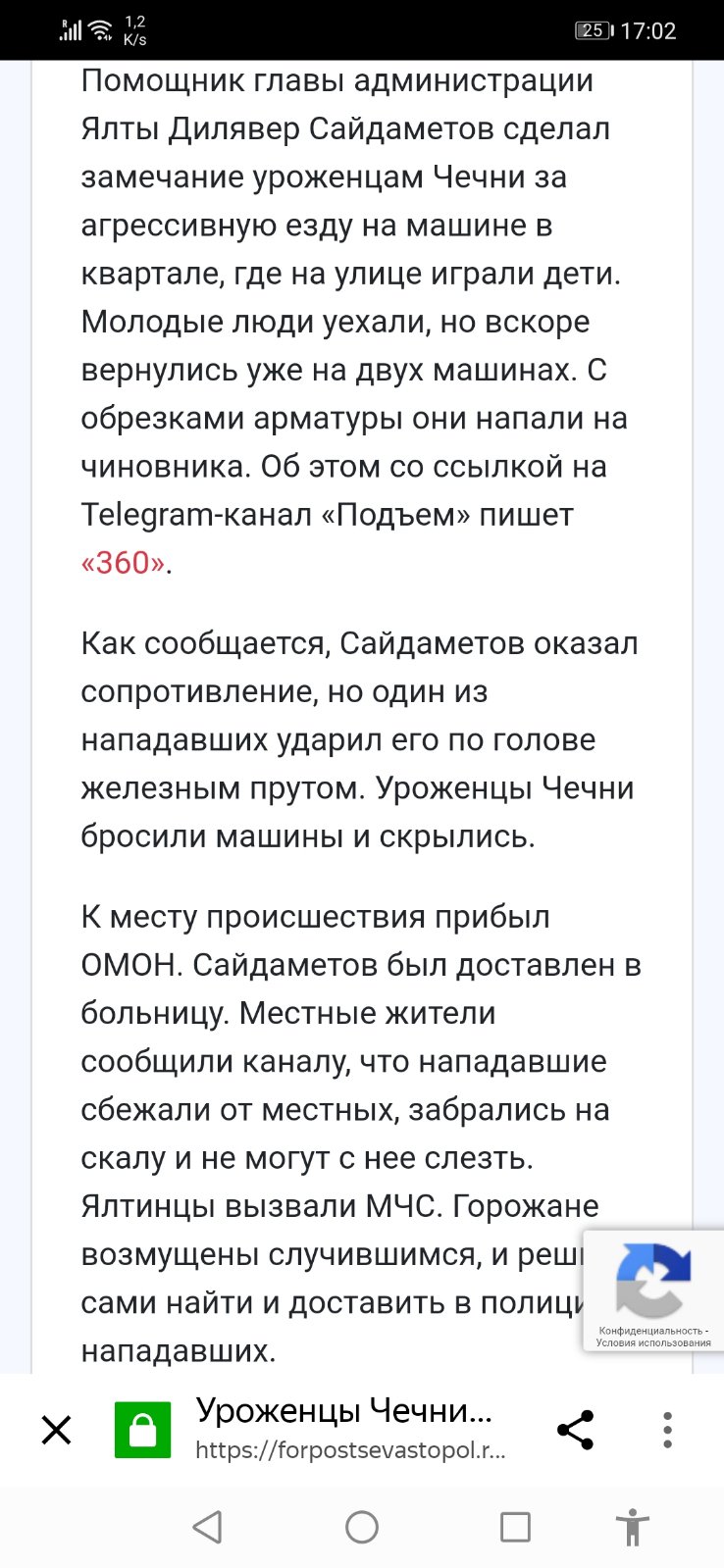Open the «360» source link
The width and height of the screenshot is (724, 1568).
coord(123,563)
